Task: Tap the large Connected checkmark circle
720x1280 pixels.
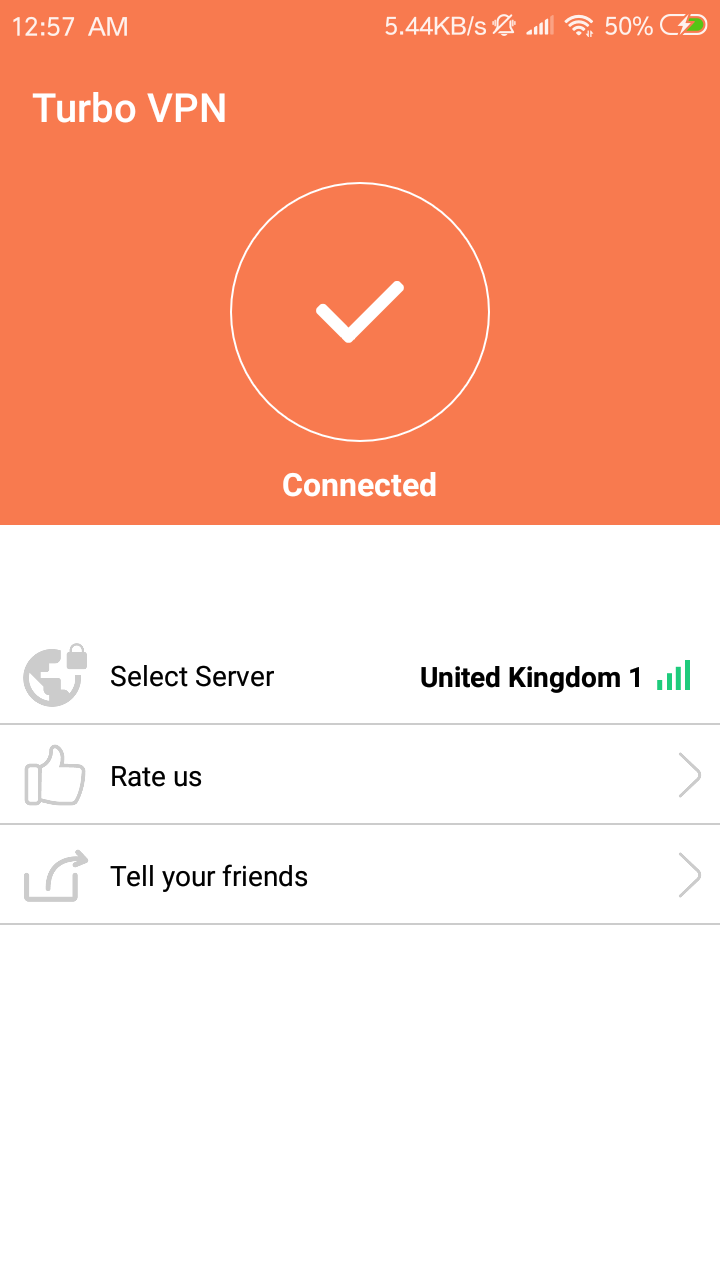Action: coord(360,312)
